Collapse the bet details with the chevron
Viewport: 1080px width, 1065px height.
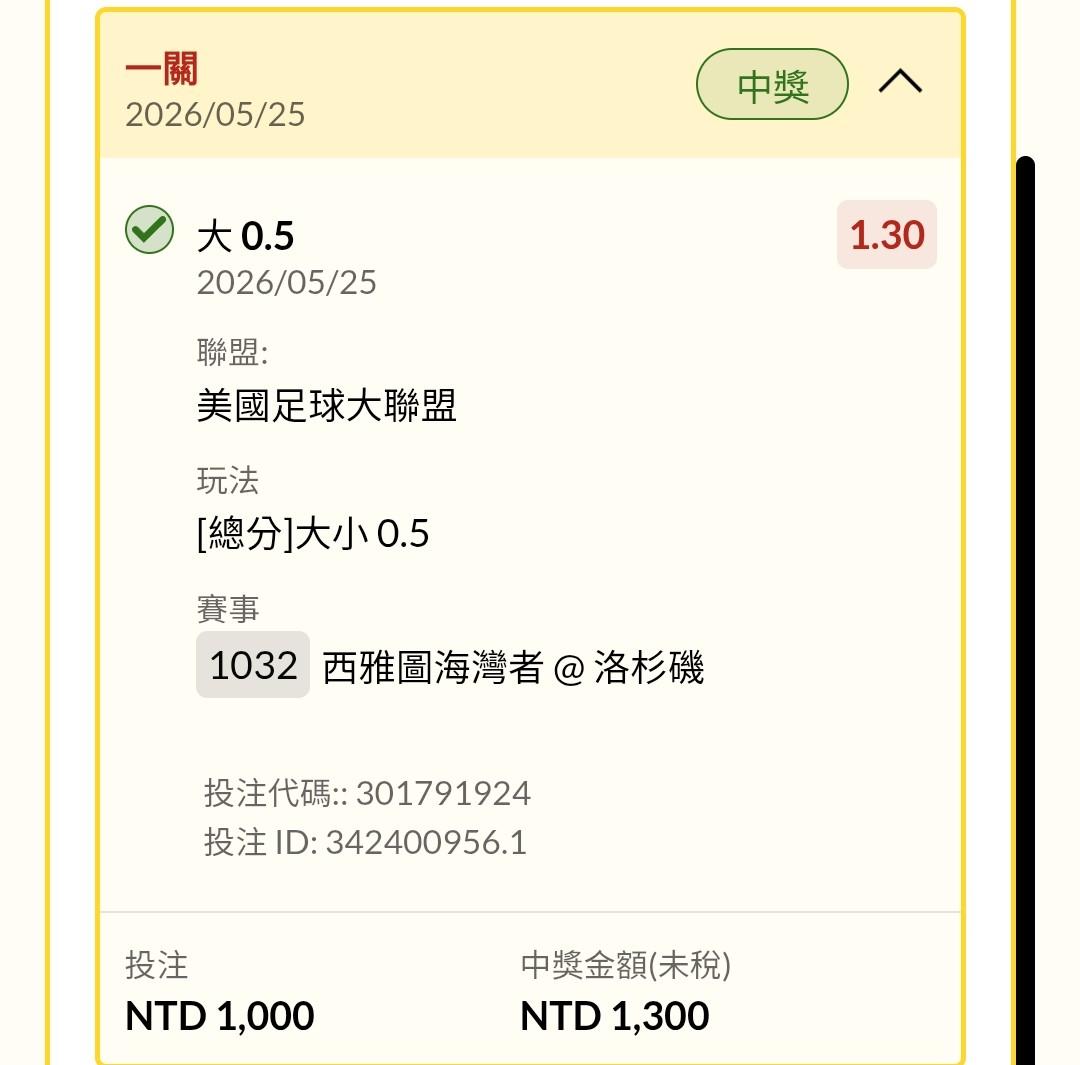tap(900, 82)
